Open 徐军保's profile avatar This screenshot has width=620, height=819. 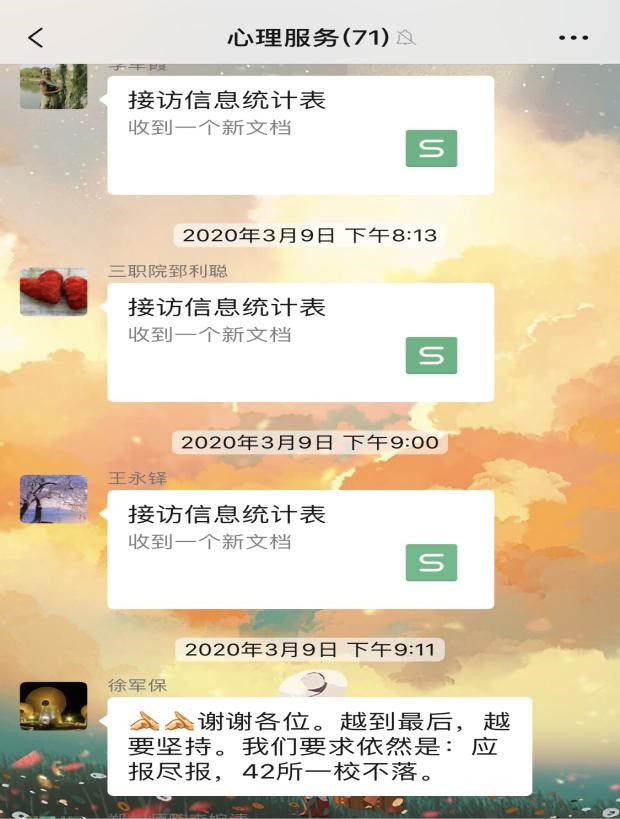pos(53,706)
